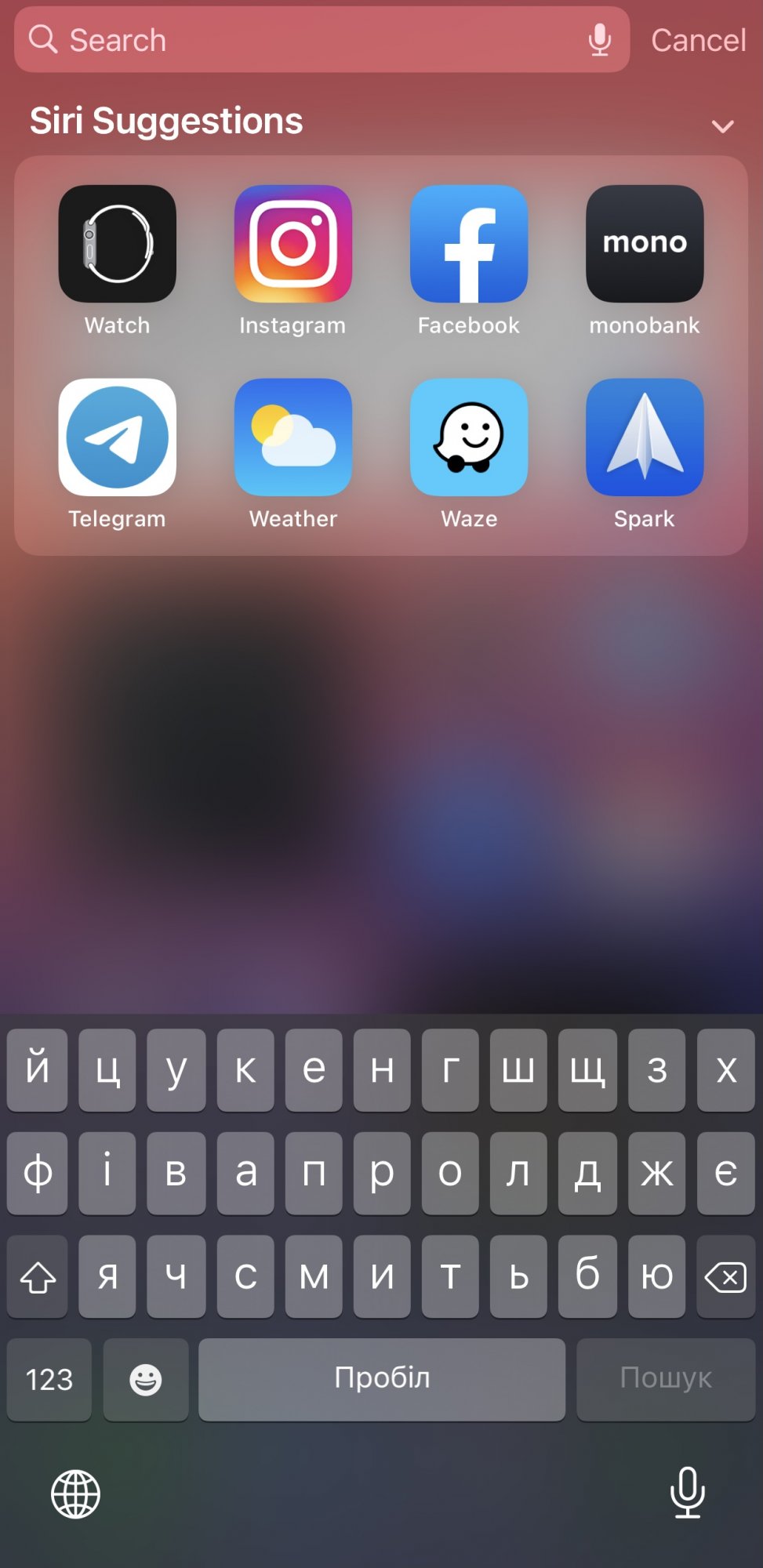The width and height of the screenshot is (763, 1568).
Task: Switch keyboard language with the globe icon
Action: point(75,1494)
